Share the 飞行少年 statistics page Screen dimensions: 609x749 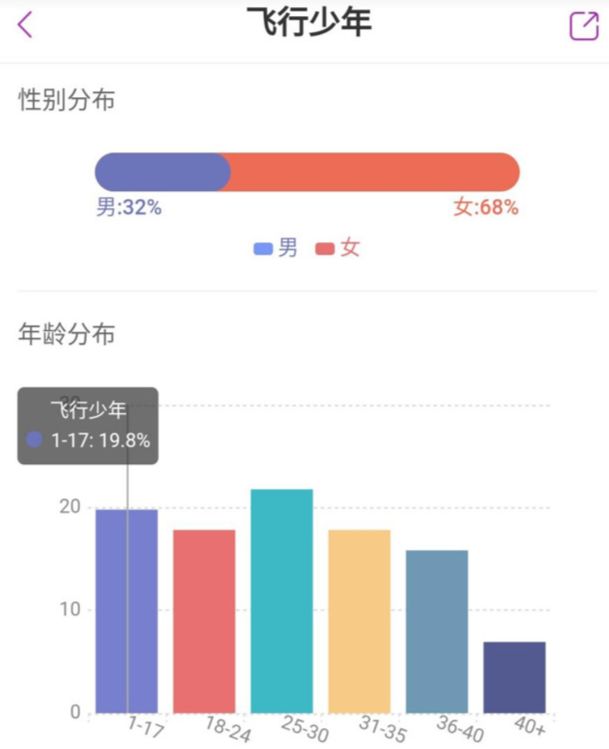coord(583,25)
